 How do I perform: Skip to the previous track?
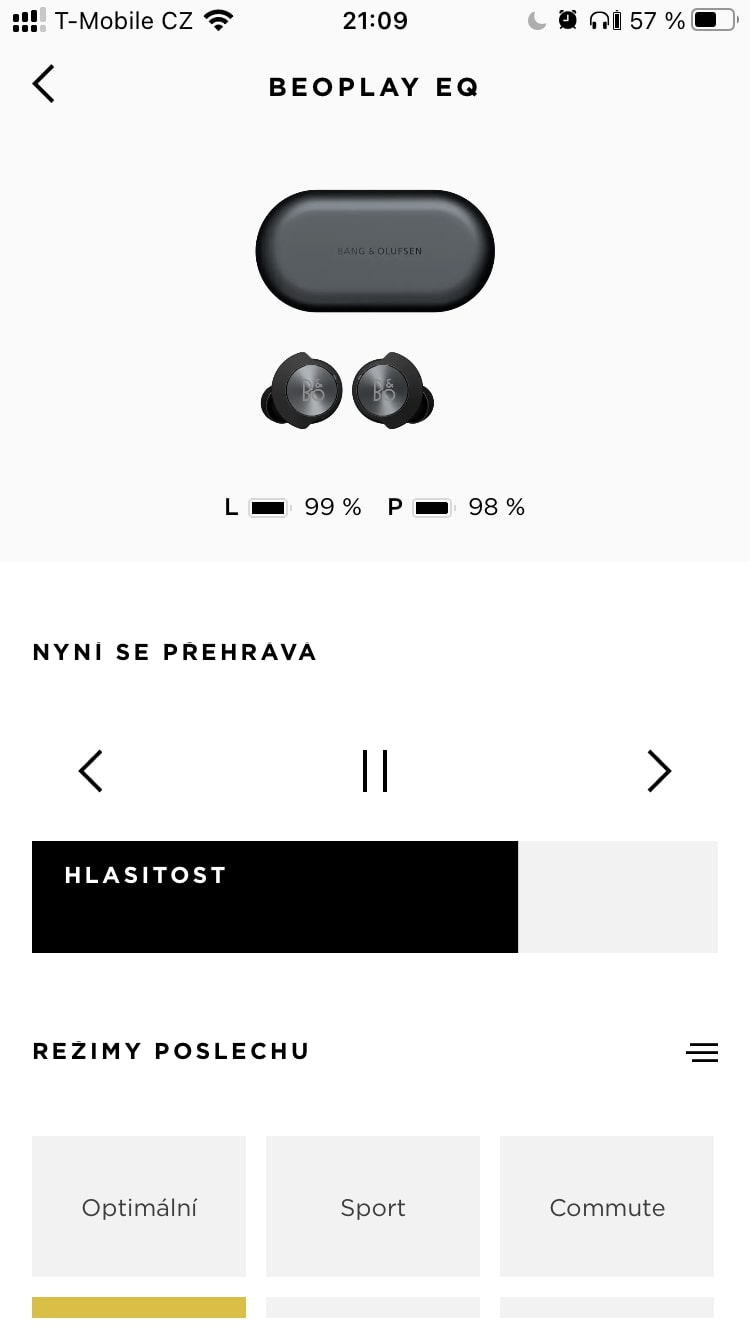click(x=91, y=771)
